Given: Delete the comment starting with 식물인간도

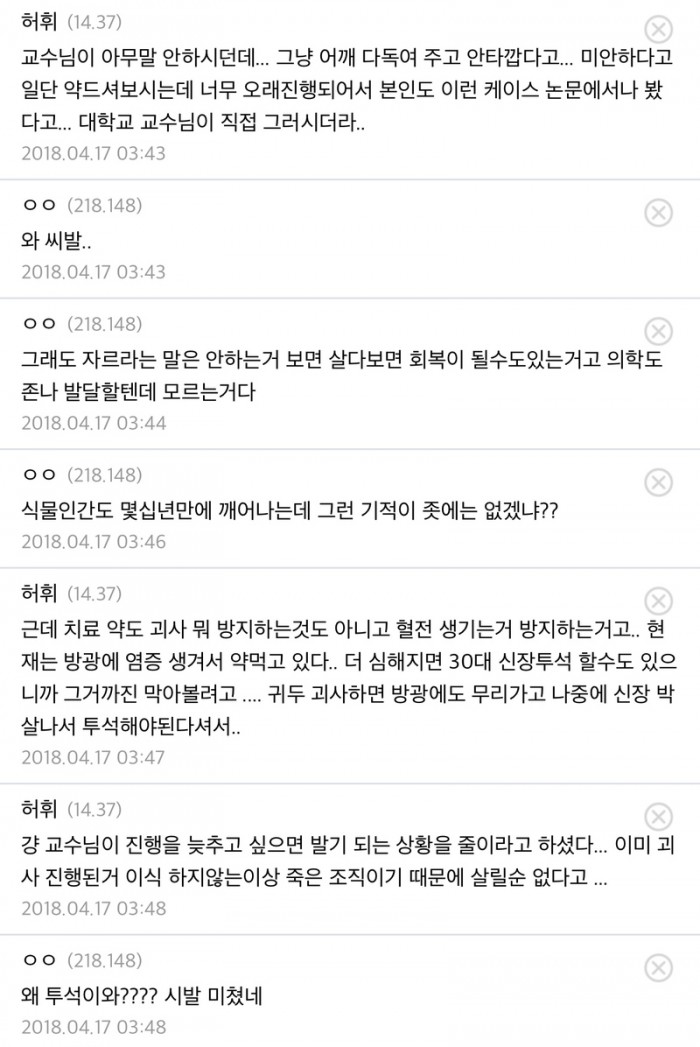Looking at the screenshot, I should click(x=657, y=482).
